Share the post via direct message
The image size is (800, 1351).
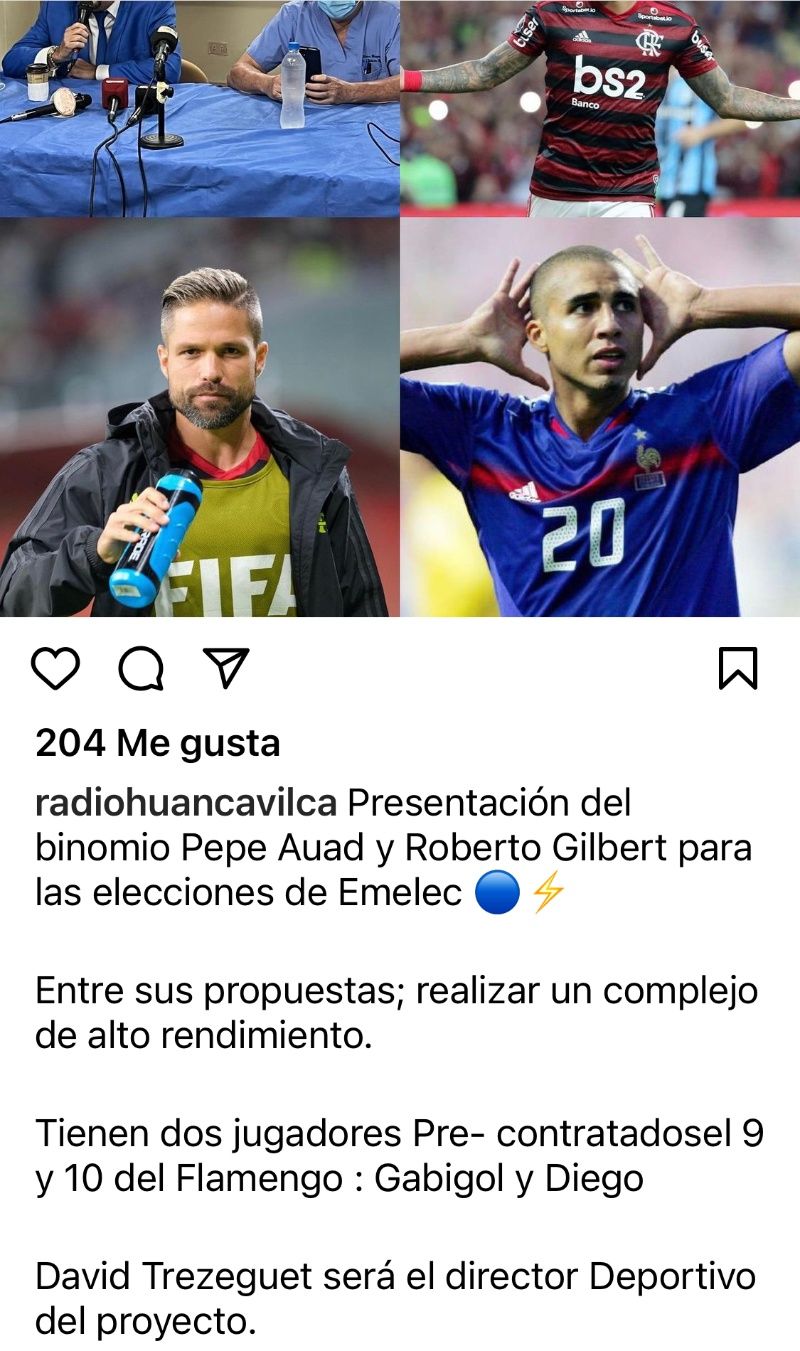226,668
